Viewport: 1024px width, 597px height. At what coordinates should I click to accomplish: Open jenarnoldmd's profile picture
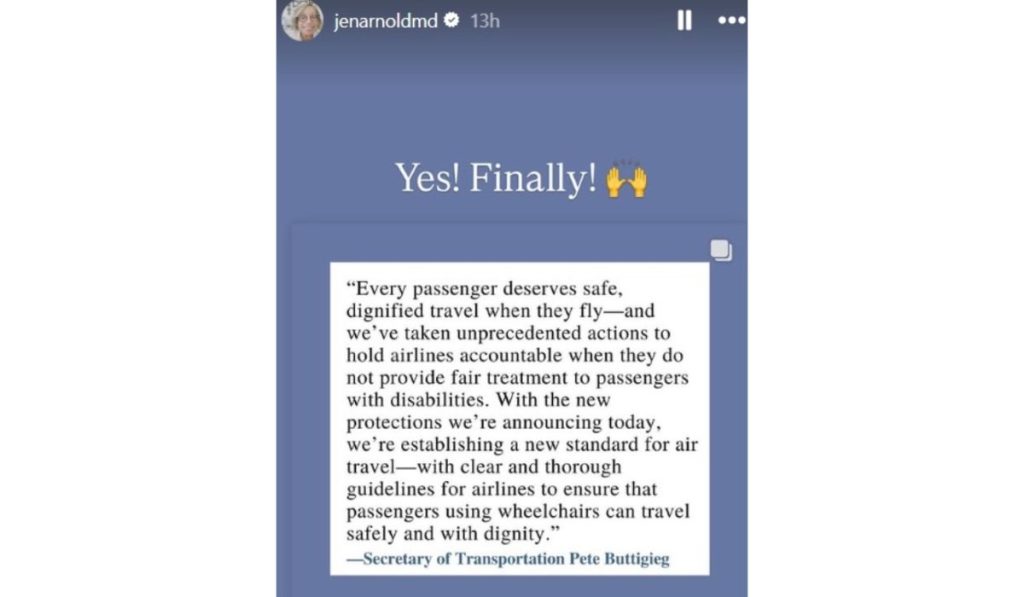(x=302, y=20)
